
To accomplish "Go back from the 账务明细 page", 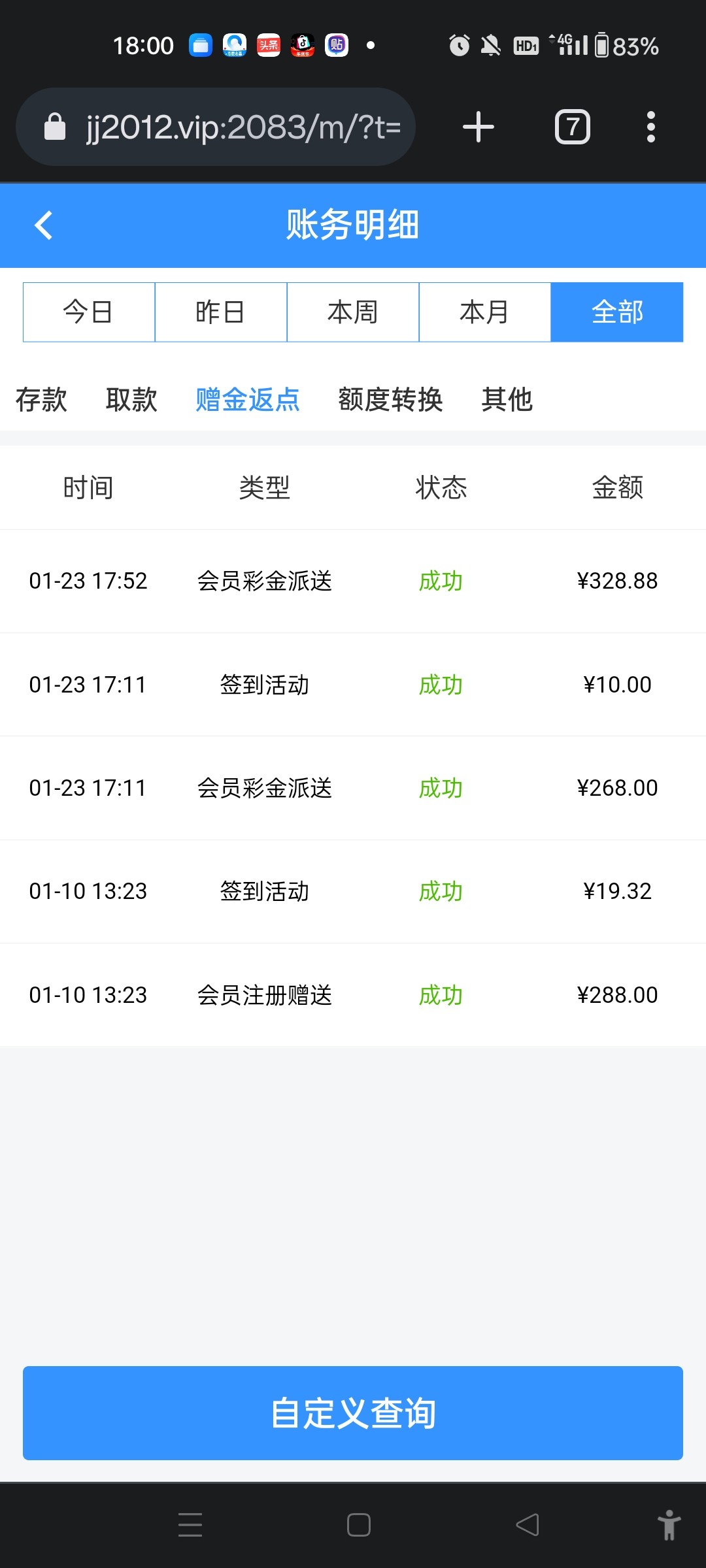I will pyautogui.click(x=44, y=225).
